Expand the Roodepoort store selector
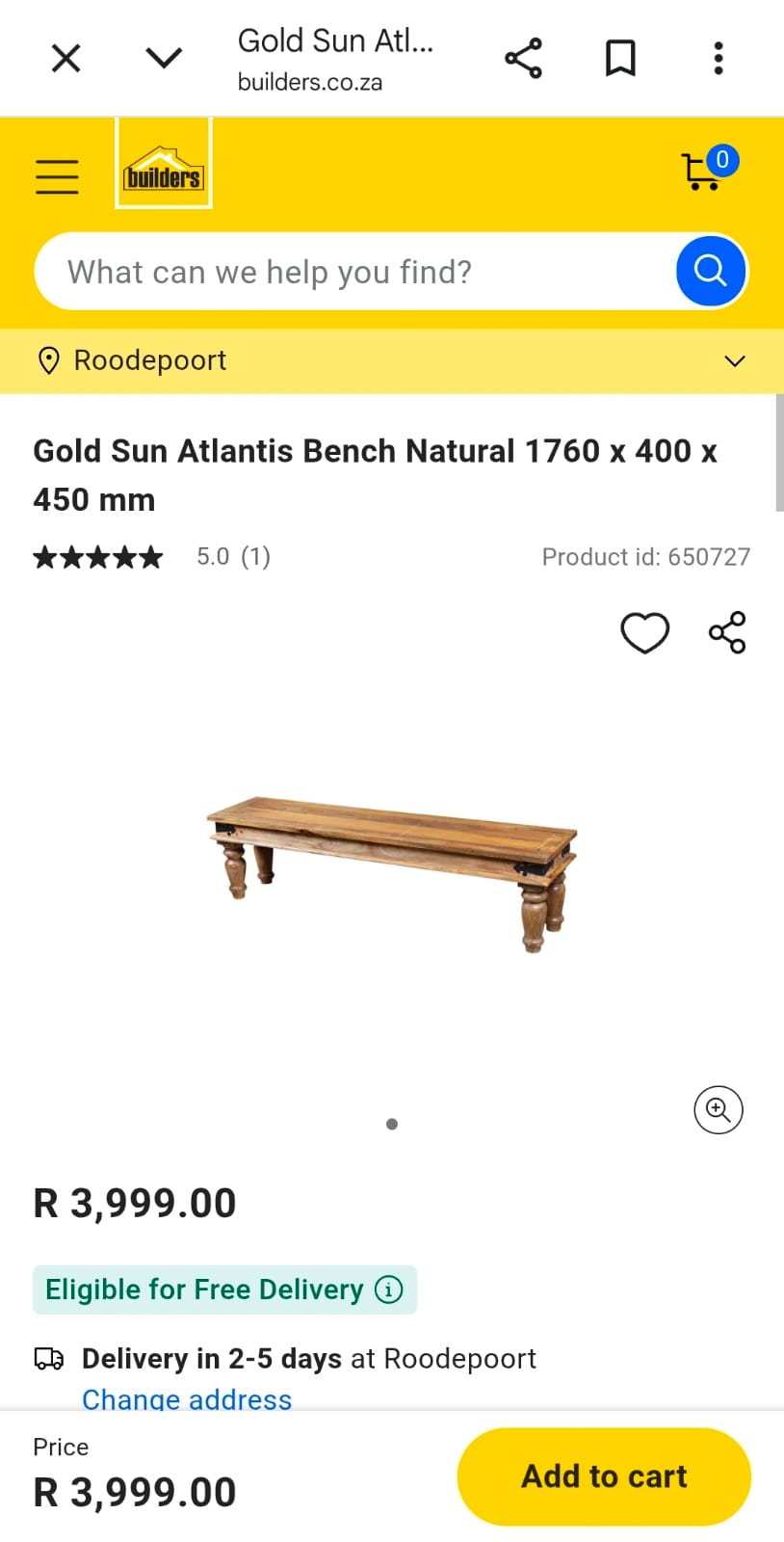Screen dimensions: 784x1542 click(x=734, y=361)
